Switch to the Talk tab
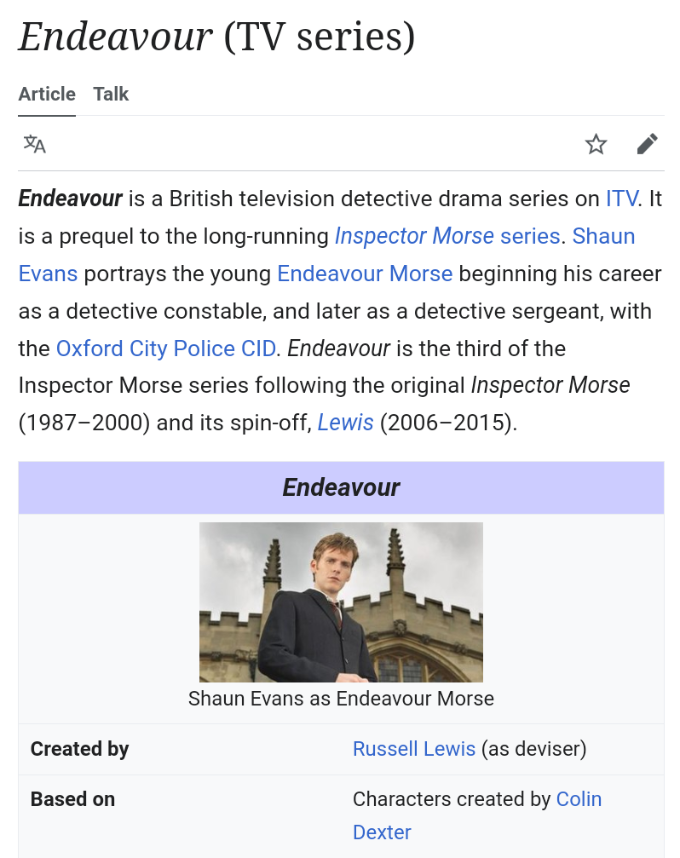The height and width of the screenshot is (858, 680). pos(111,94)
